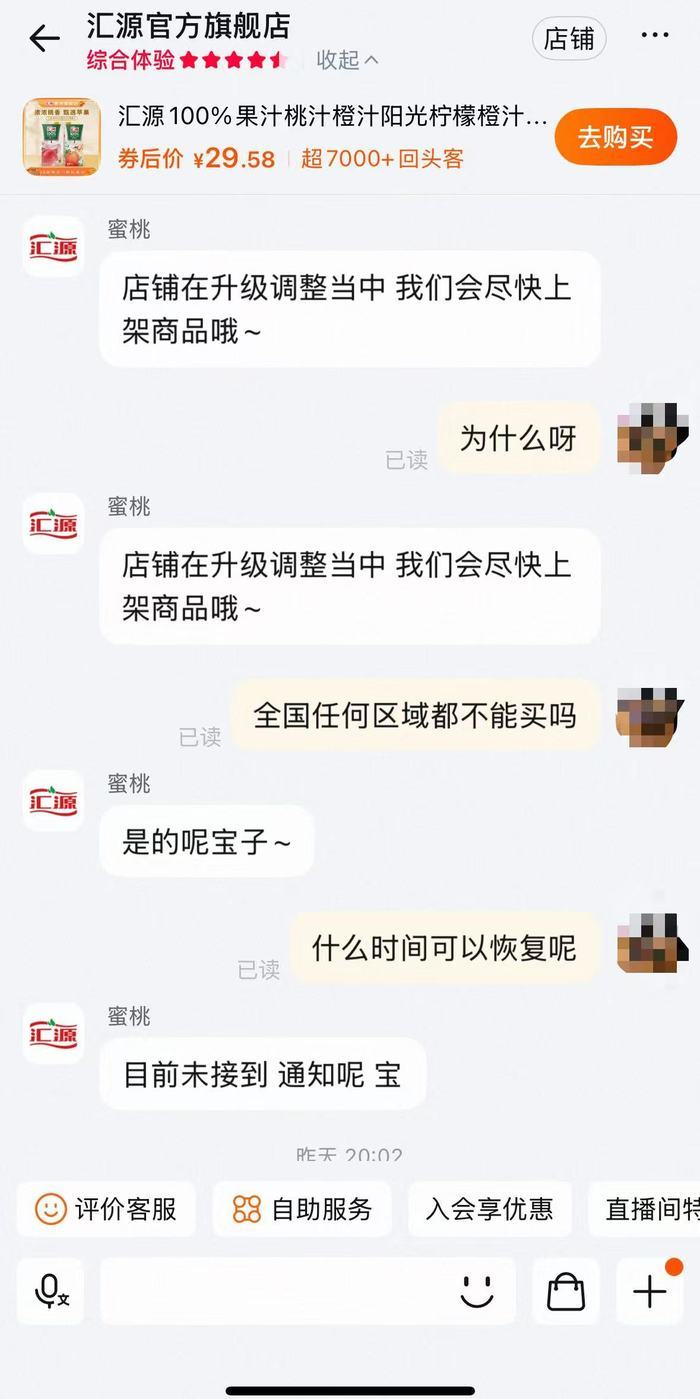Viewport: 700px width, 1399px height.
Task: Open 自助服务 self-service options
Action: [302, 1209]
